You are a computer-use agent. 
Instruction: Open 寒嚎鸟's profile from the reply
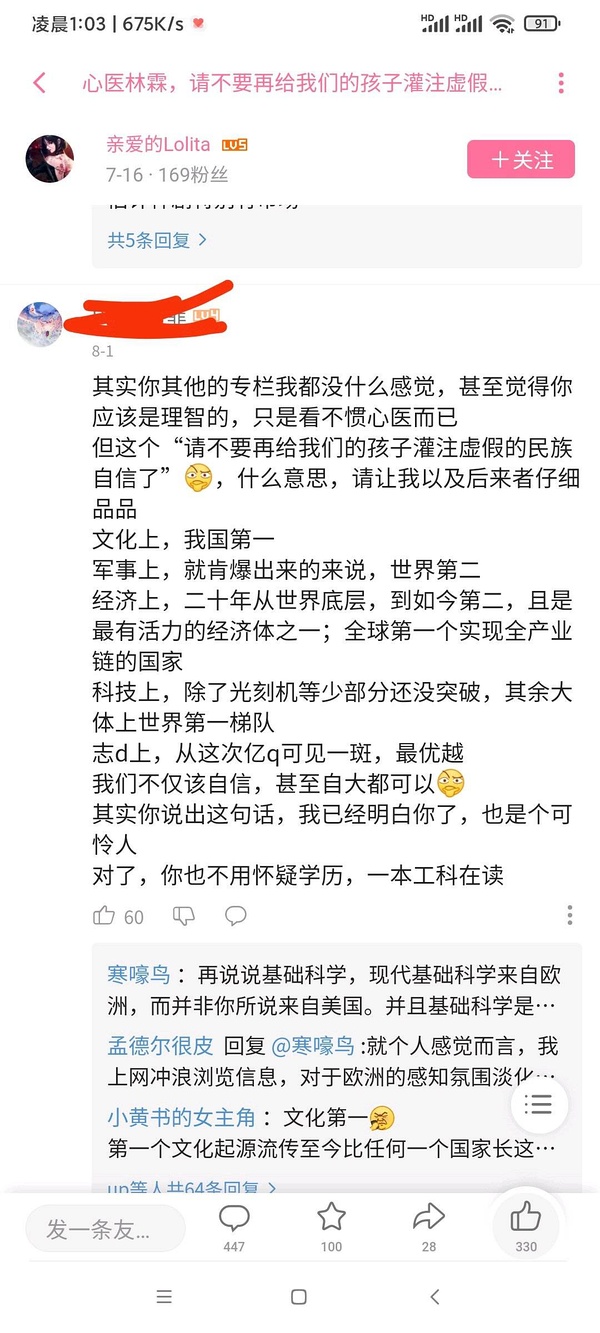tap(139, 974)
